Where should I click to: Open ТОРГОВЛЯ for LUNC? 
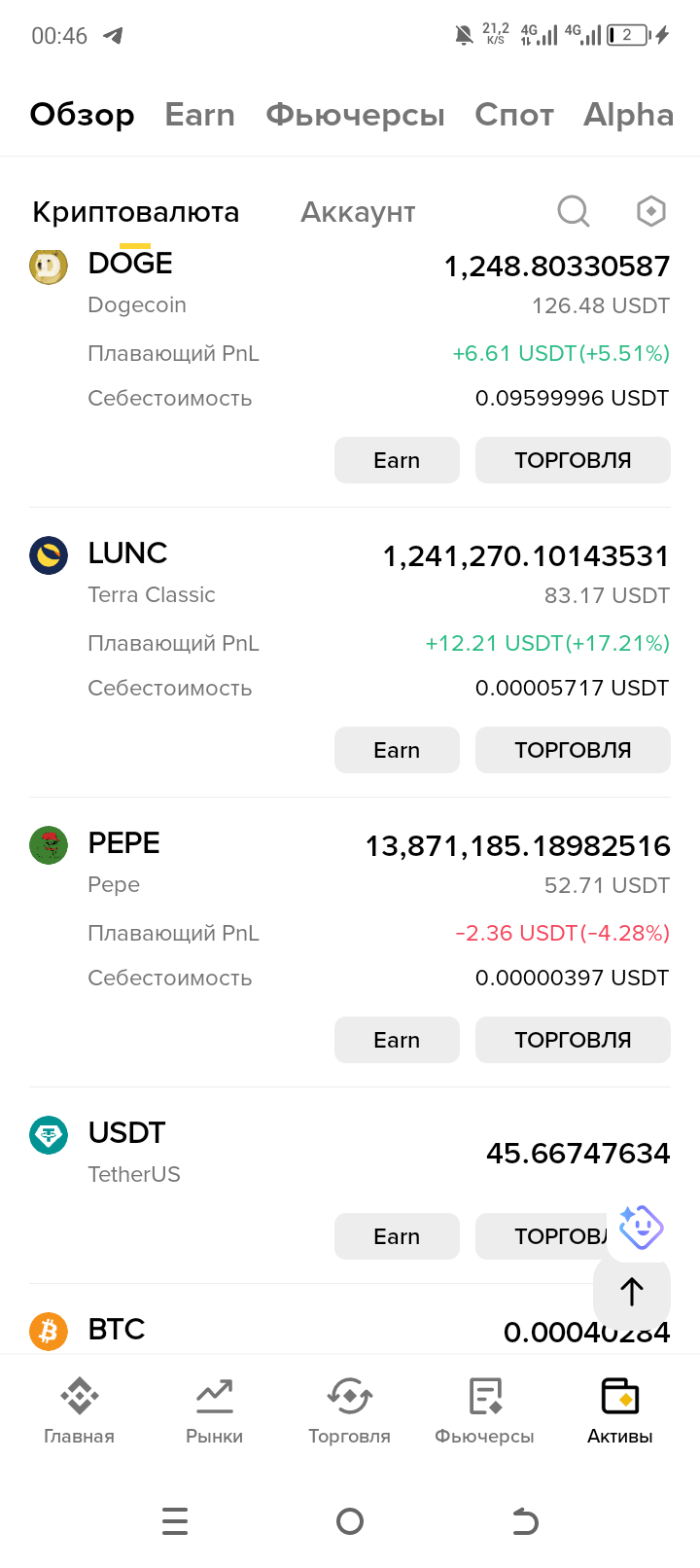[573, 750]
